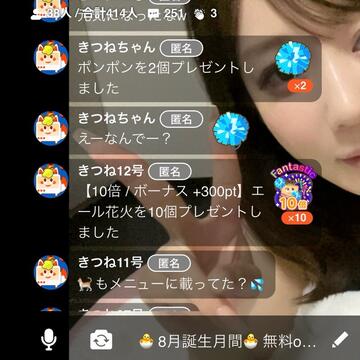Open きつね12号's エール花火 gift message
This screenshot has width=360, height=360.
click(195, 203)
